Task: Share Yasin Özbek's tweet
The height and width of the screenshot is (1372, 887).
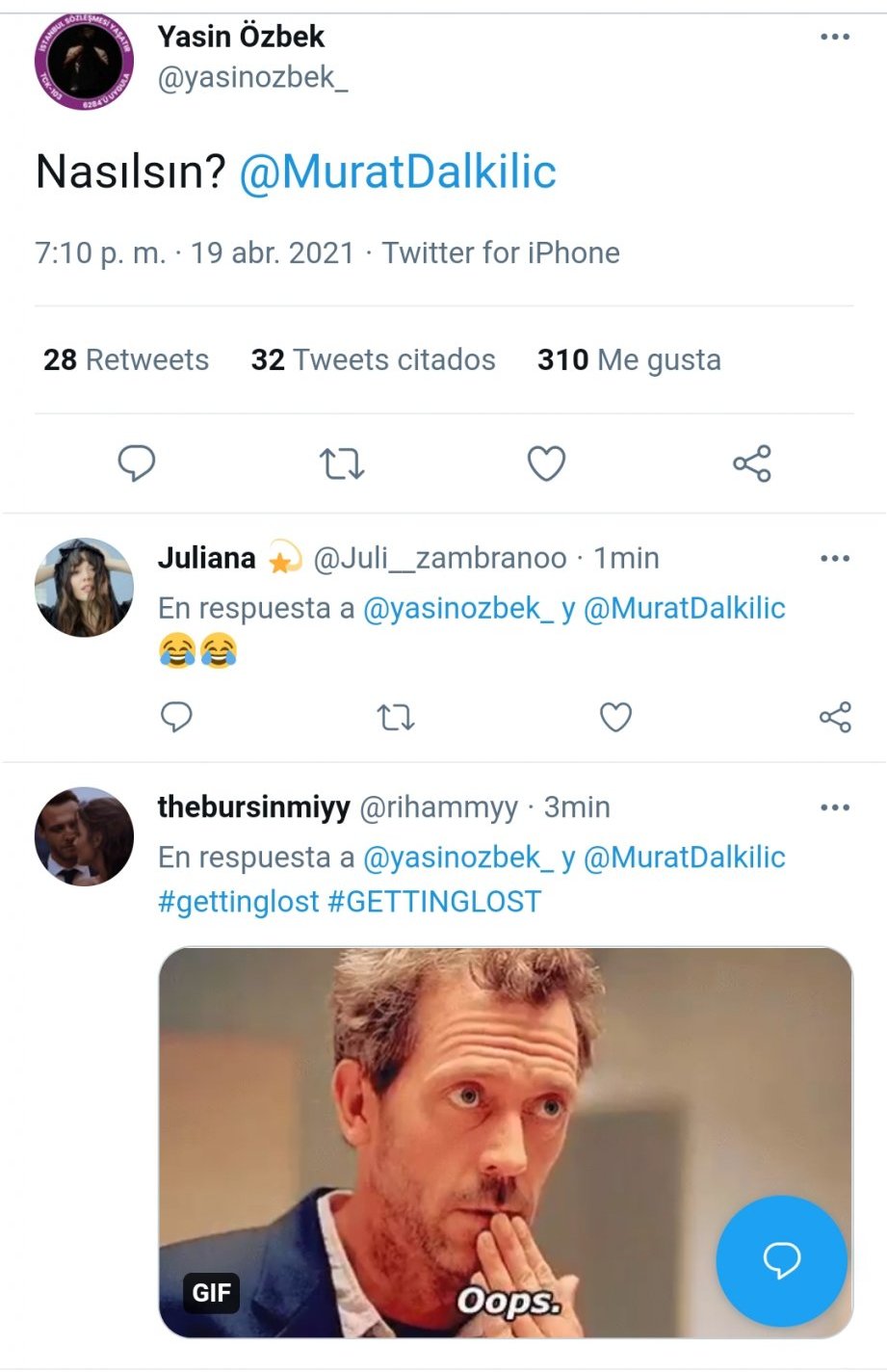Action: (x=751, y=463)
